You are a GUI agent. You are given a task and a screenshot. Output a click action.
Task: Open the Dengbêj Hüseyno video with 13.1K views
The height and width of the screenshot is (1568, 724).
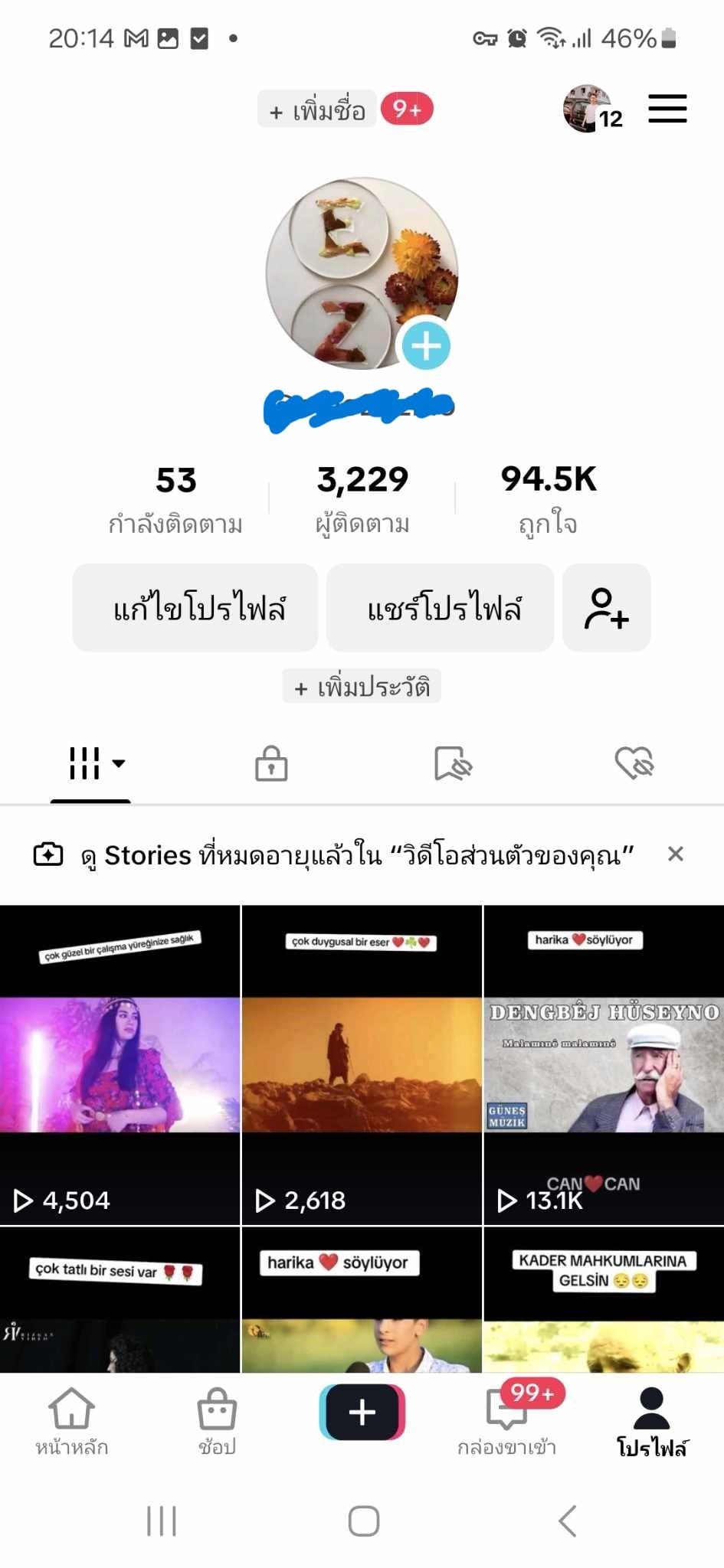point(604,1065)
